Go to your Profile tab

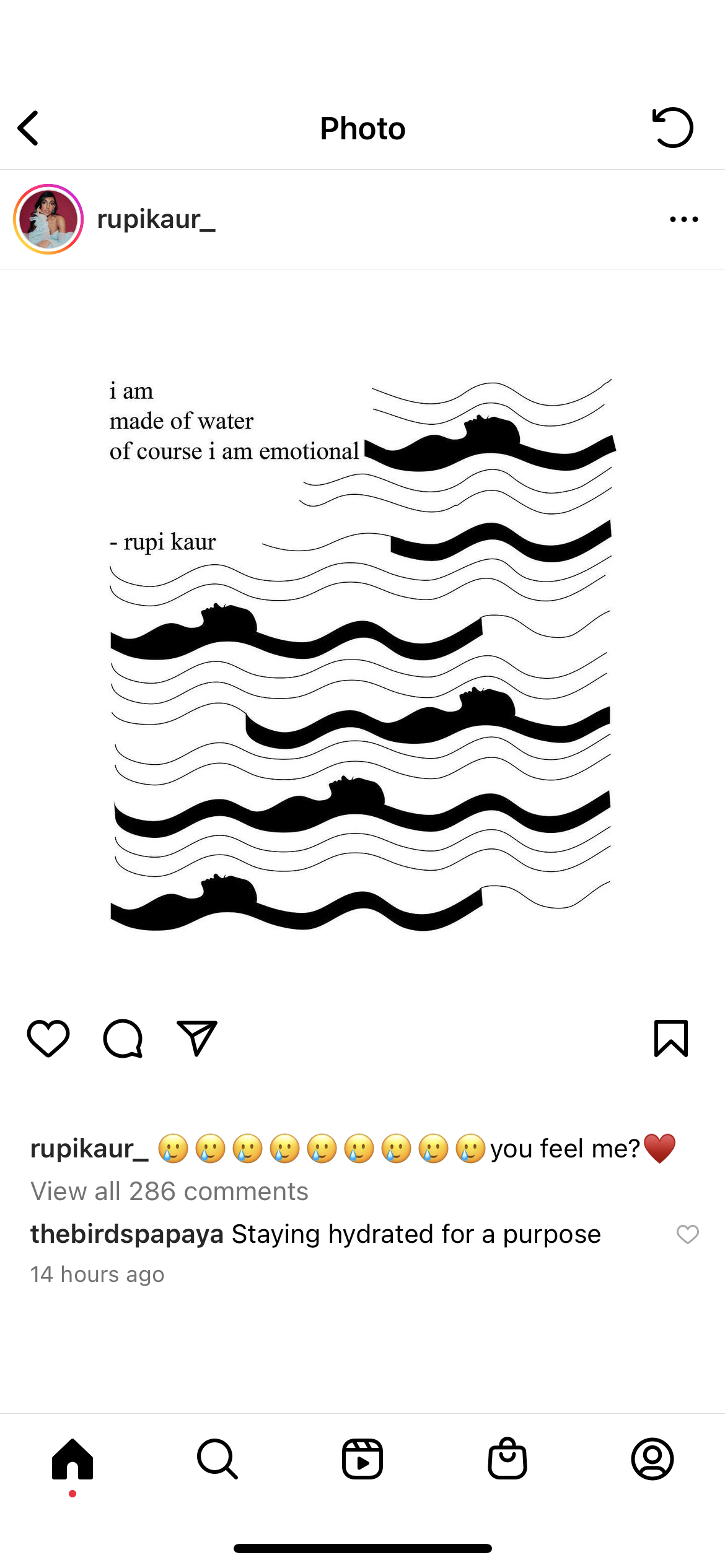[x=652, y=1459]
